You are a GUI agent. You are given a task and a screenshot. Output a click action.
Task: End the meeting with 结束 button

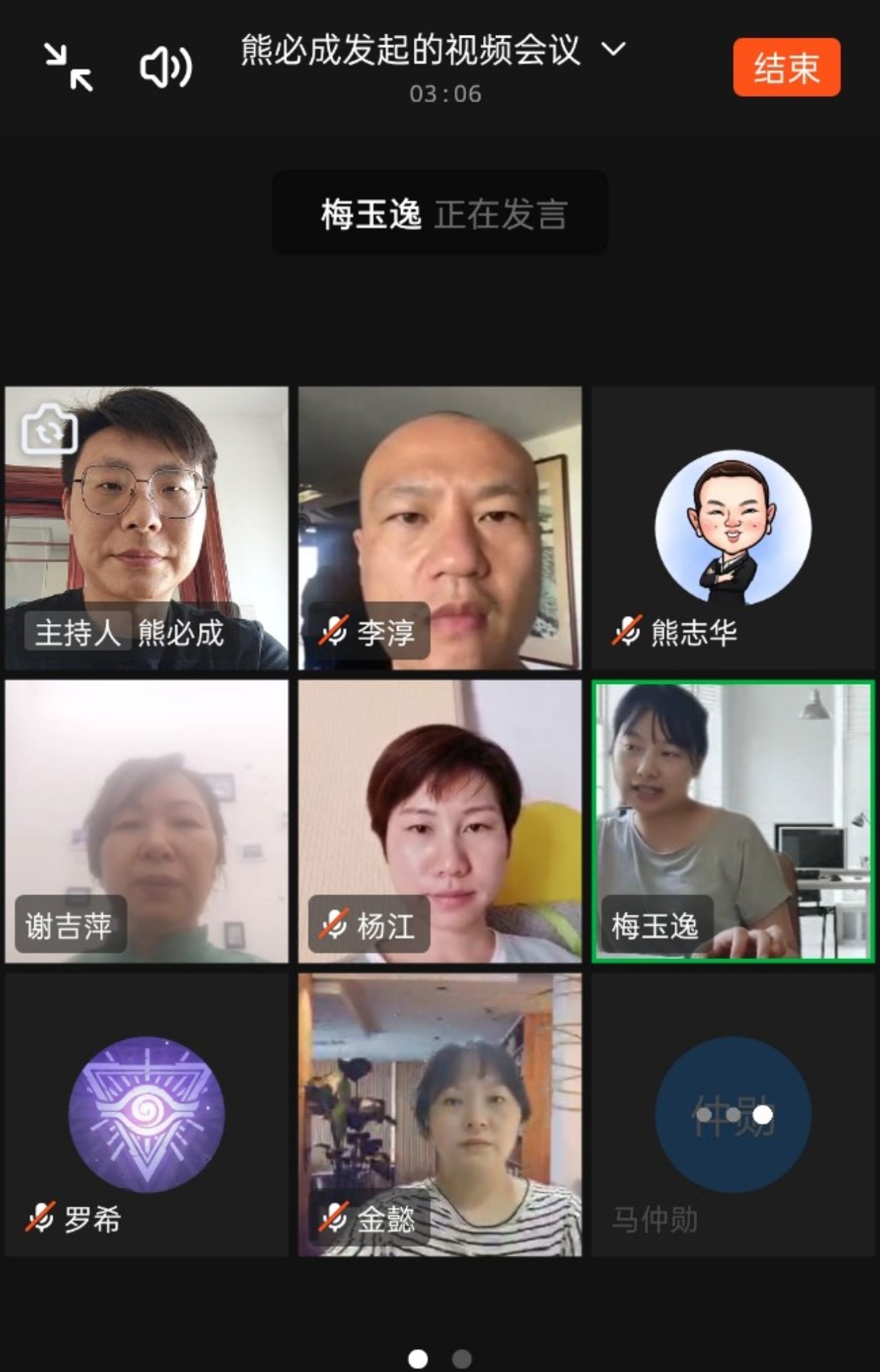786,67
